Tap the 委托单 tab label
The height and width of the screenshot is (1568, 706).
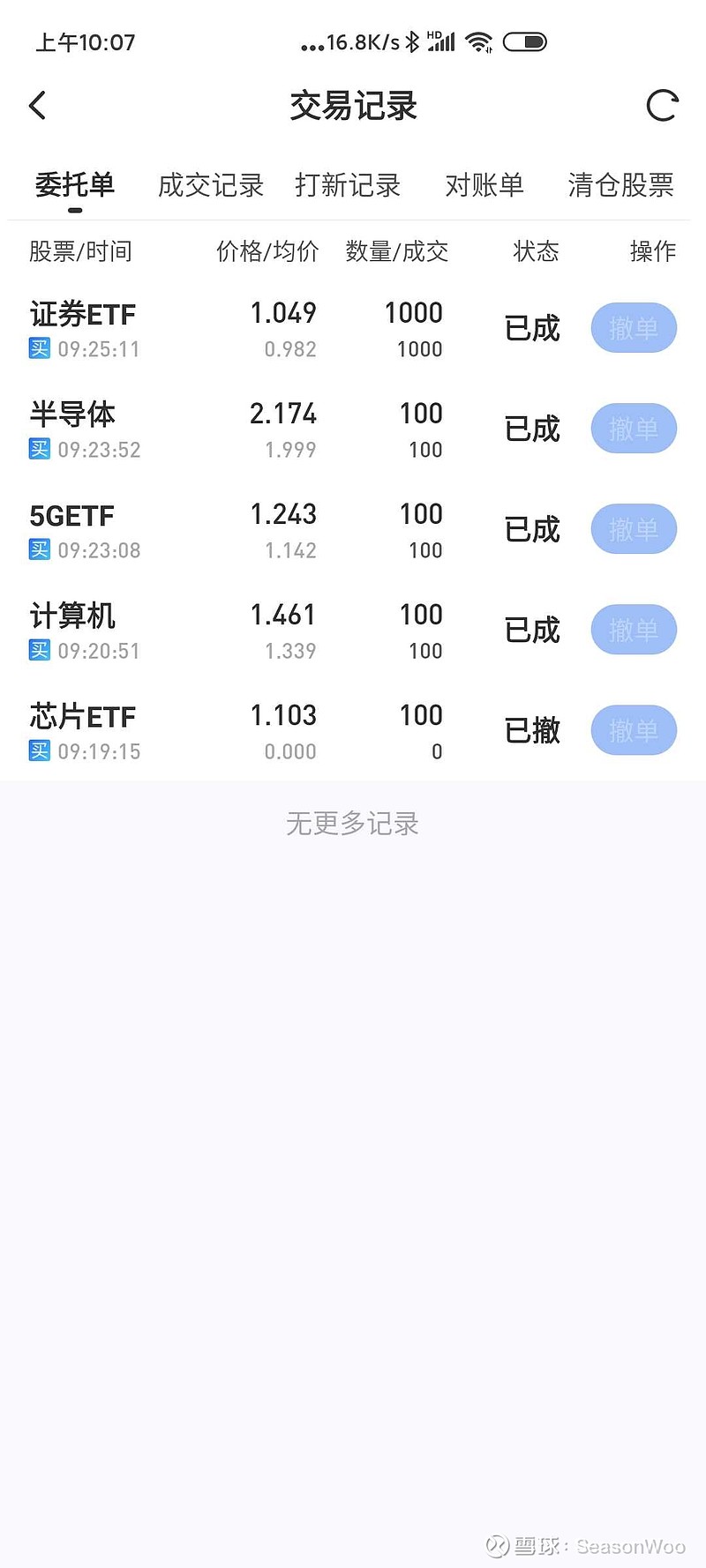(74, 185)
